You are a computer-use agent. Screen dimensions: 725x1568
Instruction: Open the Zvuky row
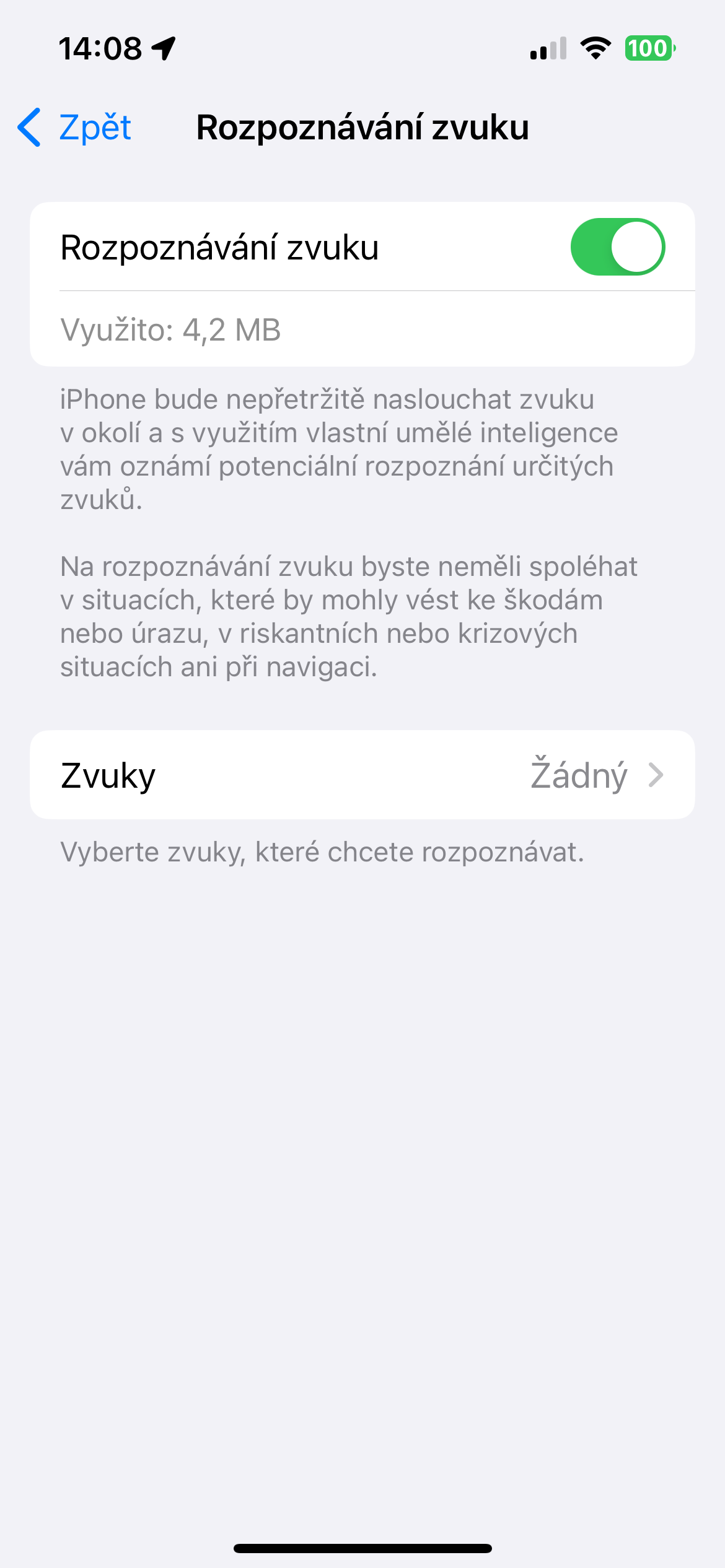(362, 775)
